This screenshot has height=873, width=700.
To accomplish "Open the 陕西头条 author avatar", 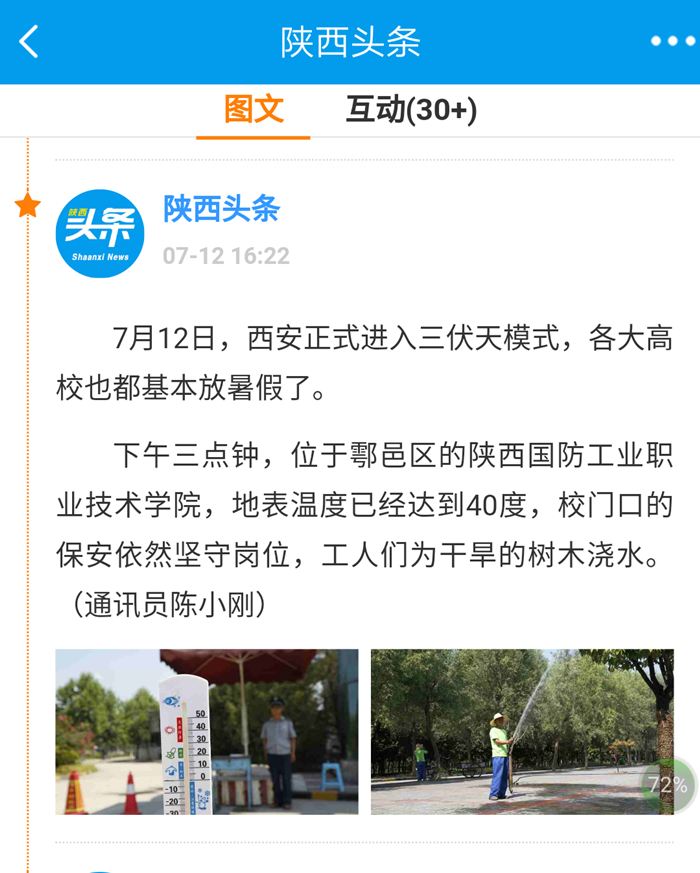I will coord(100,233).
